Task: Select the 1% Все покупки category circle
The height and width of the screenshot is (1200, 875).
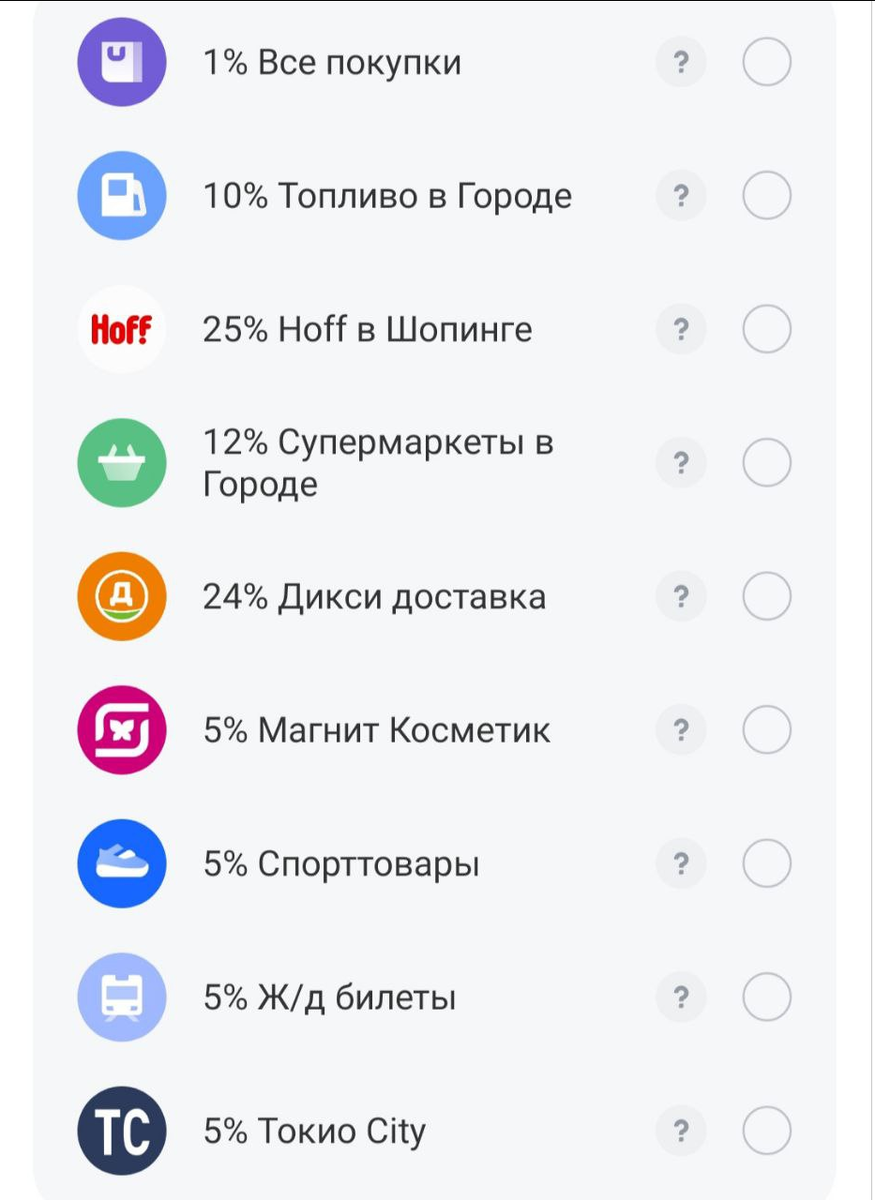Action: [x=766, y=62]
